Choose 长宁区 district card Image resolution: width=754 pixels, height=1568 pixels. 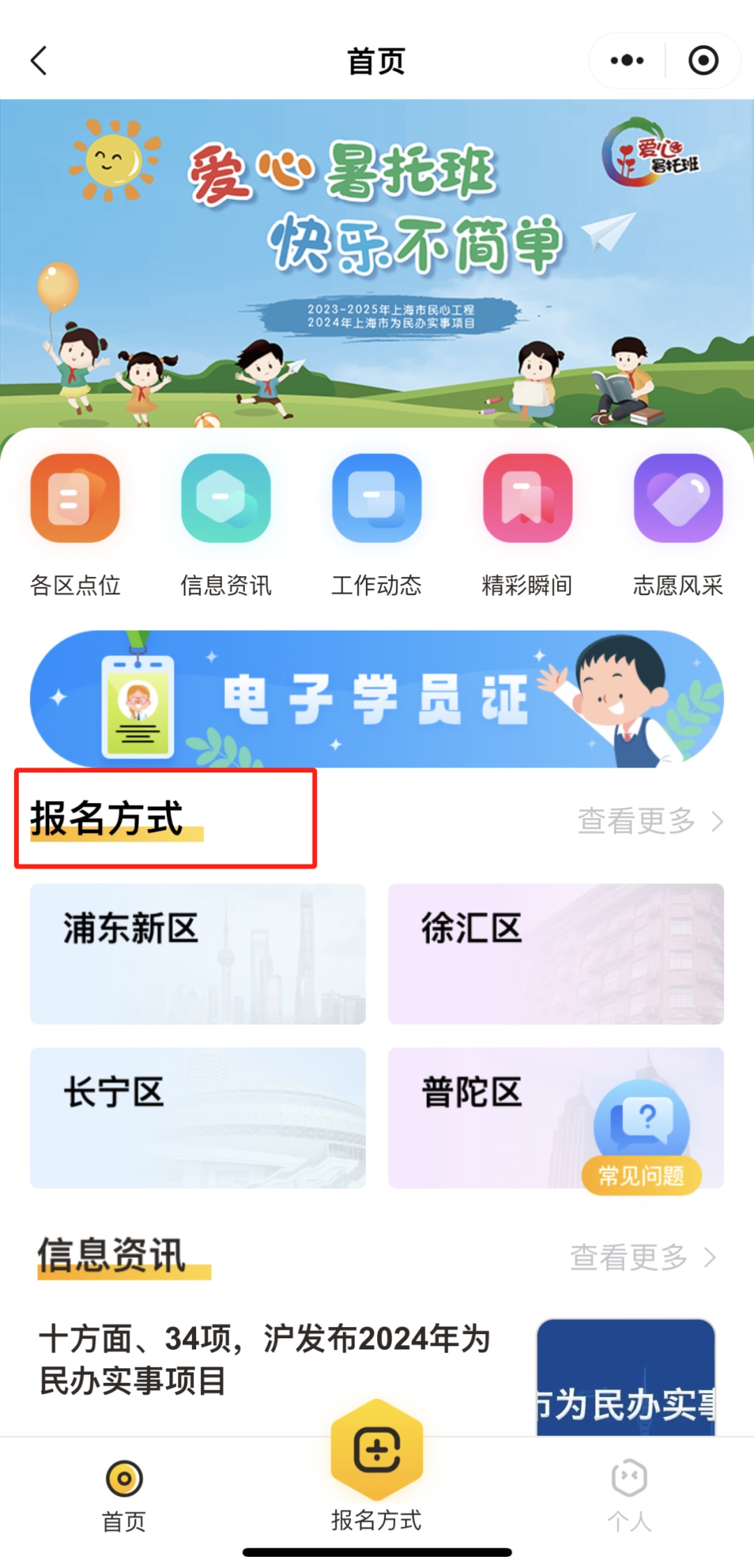pos(198,1118)
